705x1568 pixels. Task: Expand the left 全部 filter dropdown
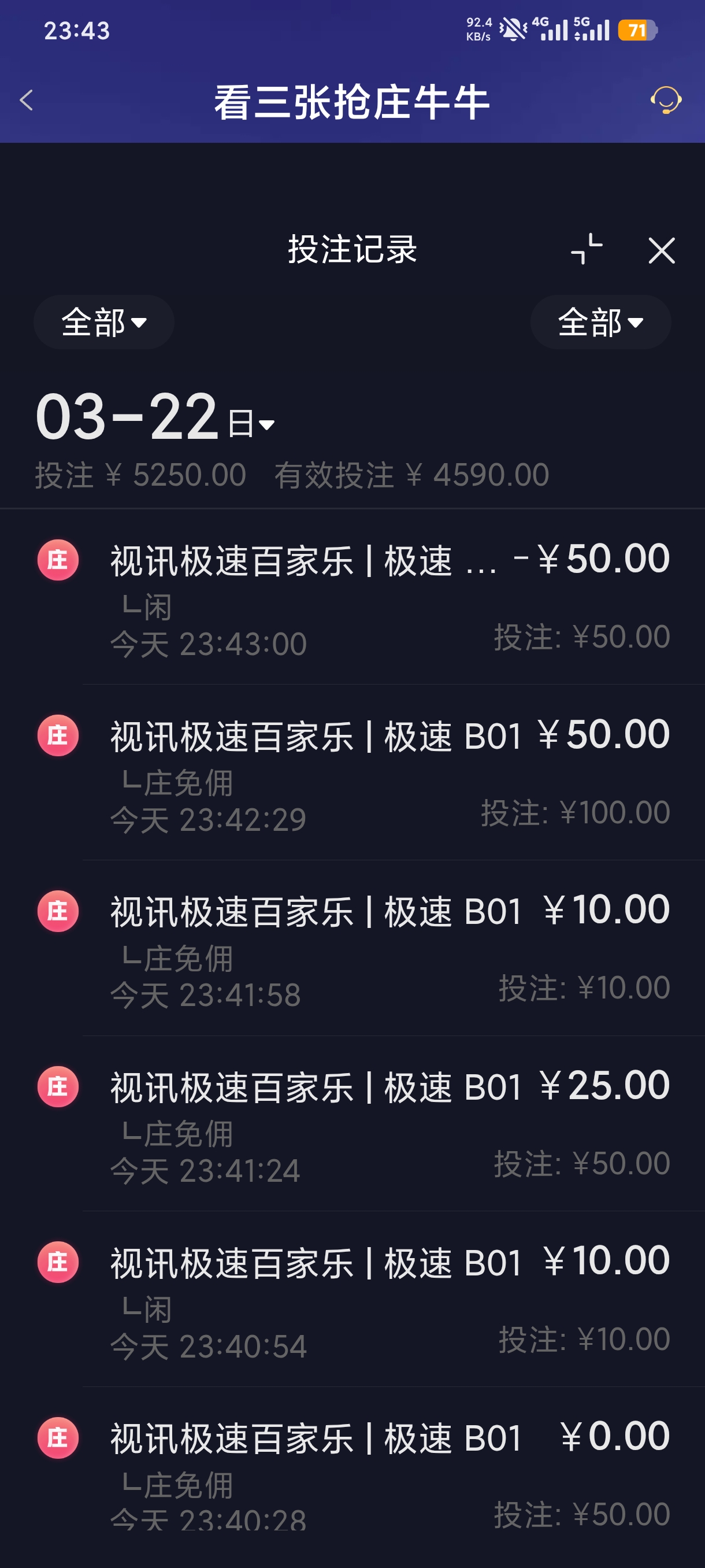[104, 322]
